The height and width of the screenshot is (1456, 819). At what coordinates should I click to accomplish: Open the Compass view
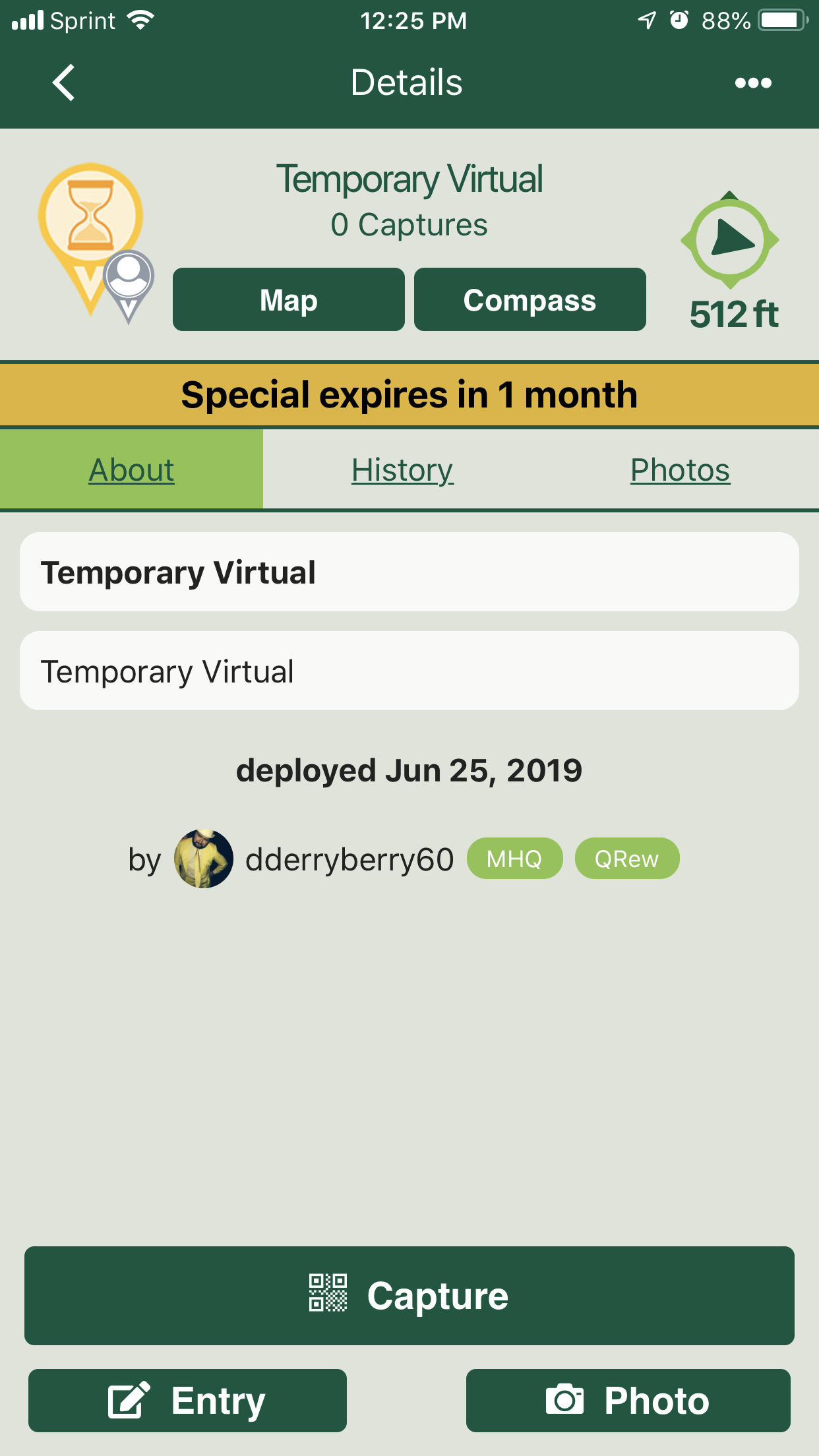[530, 300]
